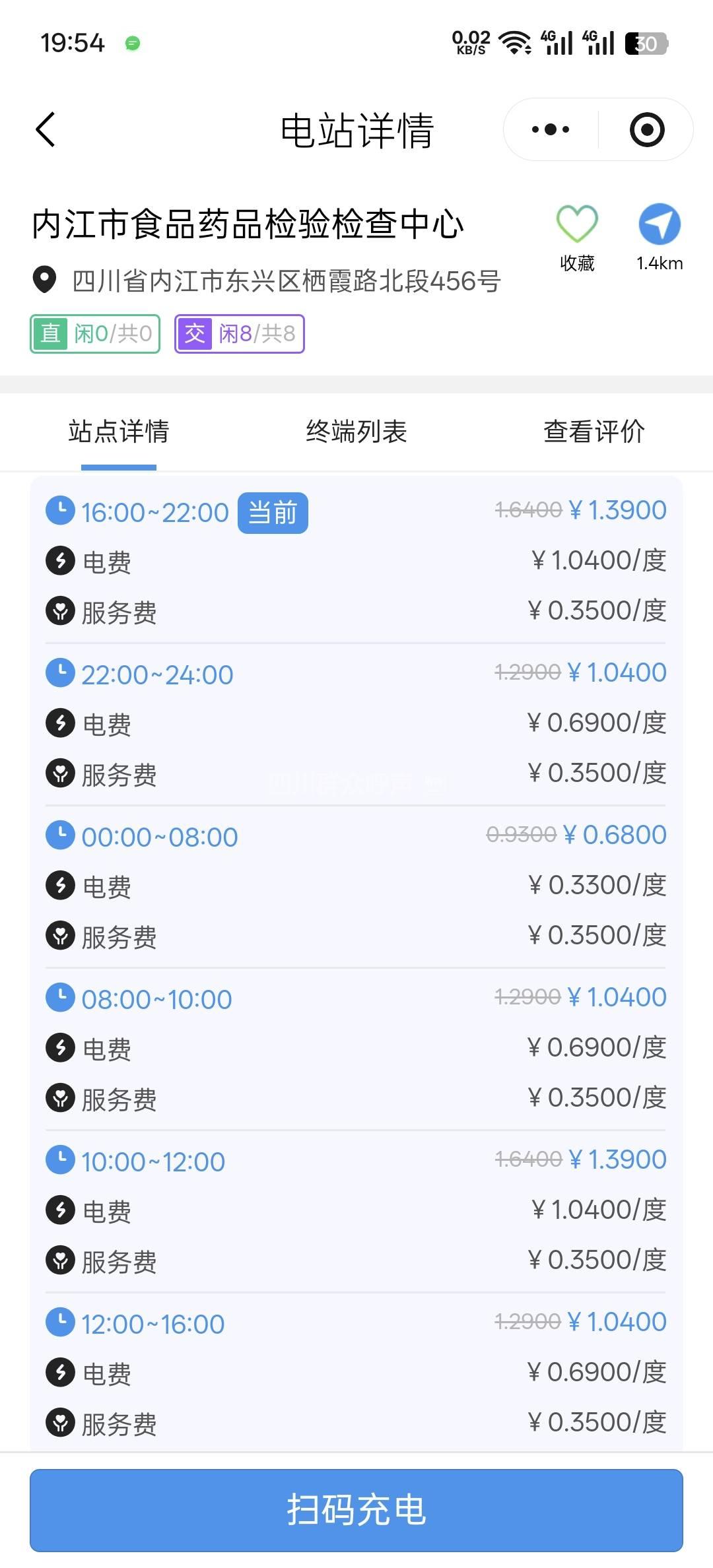
Task: Switch to the 终端列表 tab
Action: [x=356, y=432]
